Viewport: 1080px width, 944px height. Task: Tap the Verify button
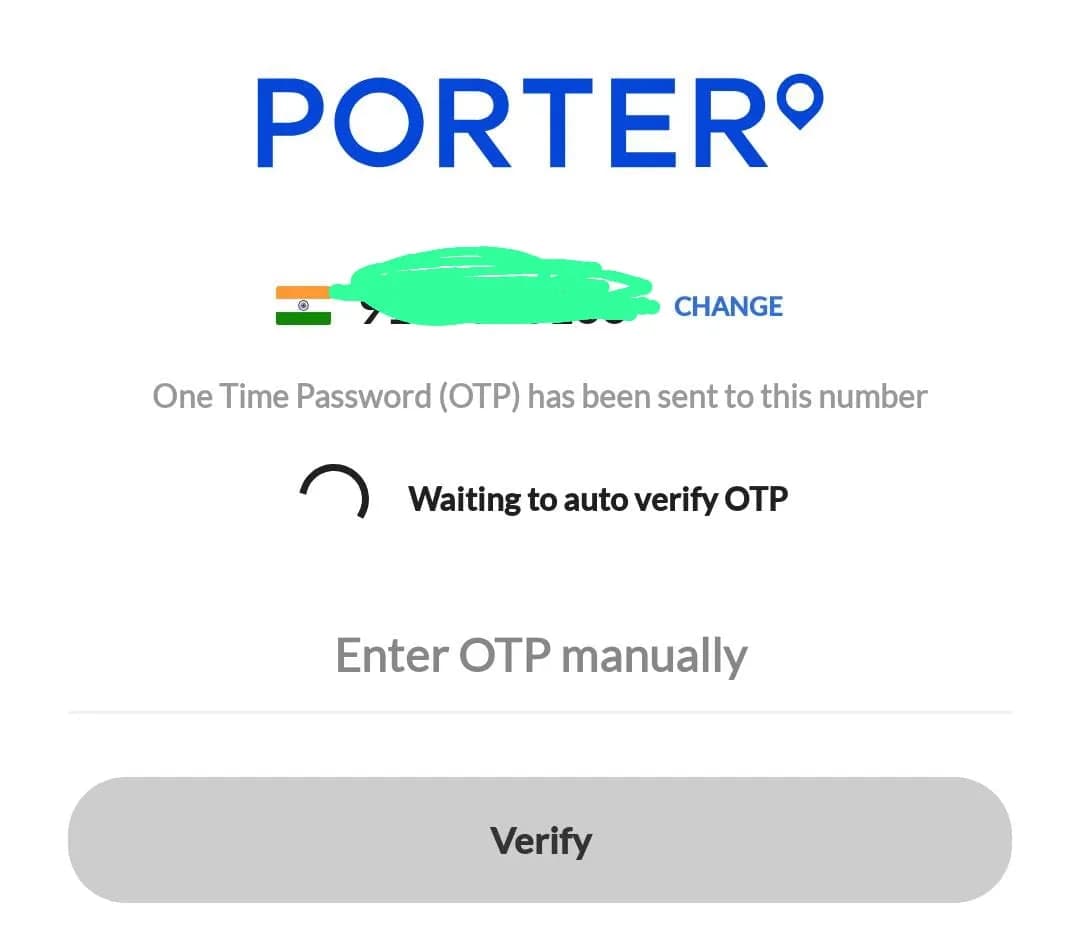coord(540,840)
